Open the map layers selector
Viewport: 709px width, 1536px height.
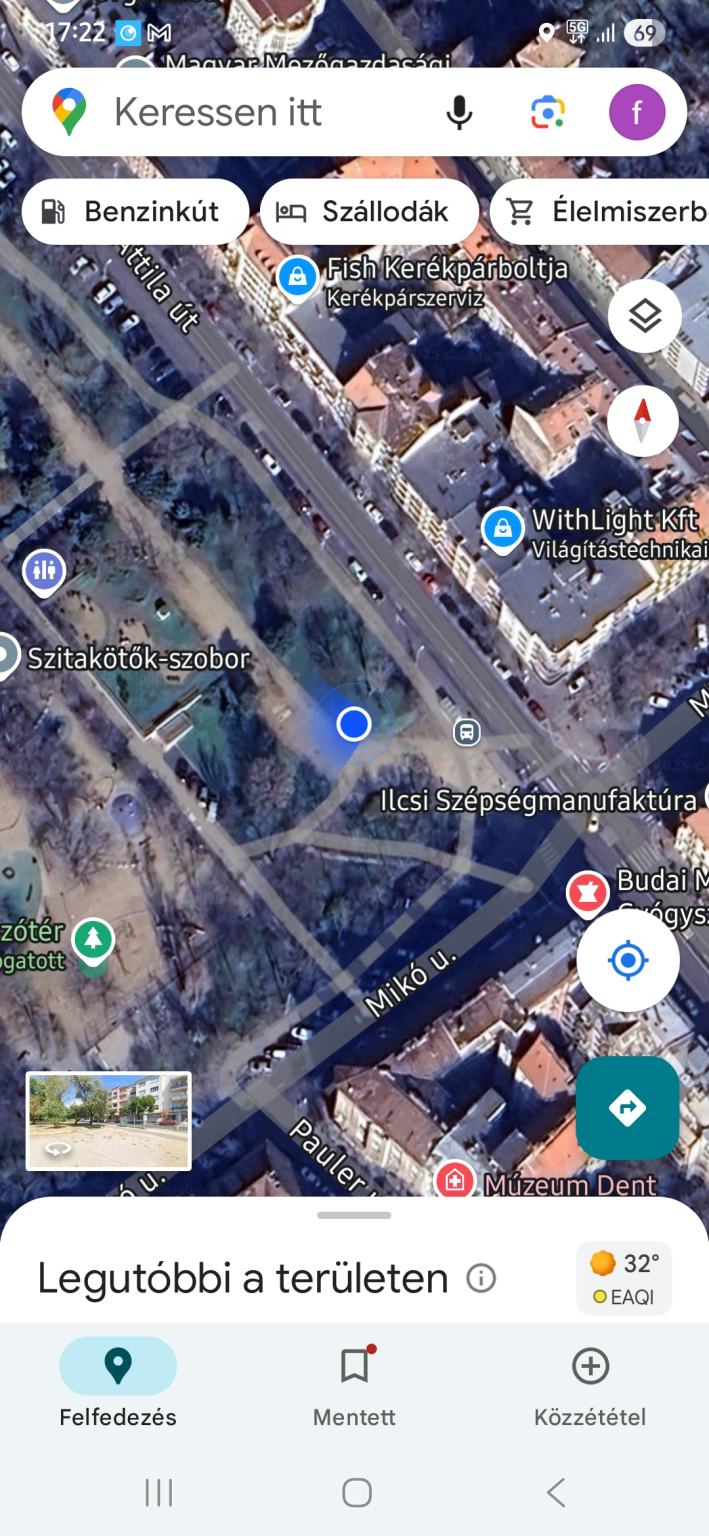point(645,316)
